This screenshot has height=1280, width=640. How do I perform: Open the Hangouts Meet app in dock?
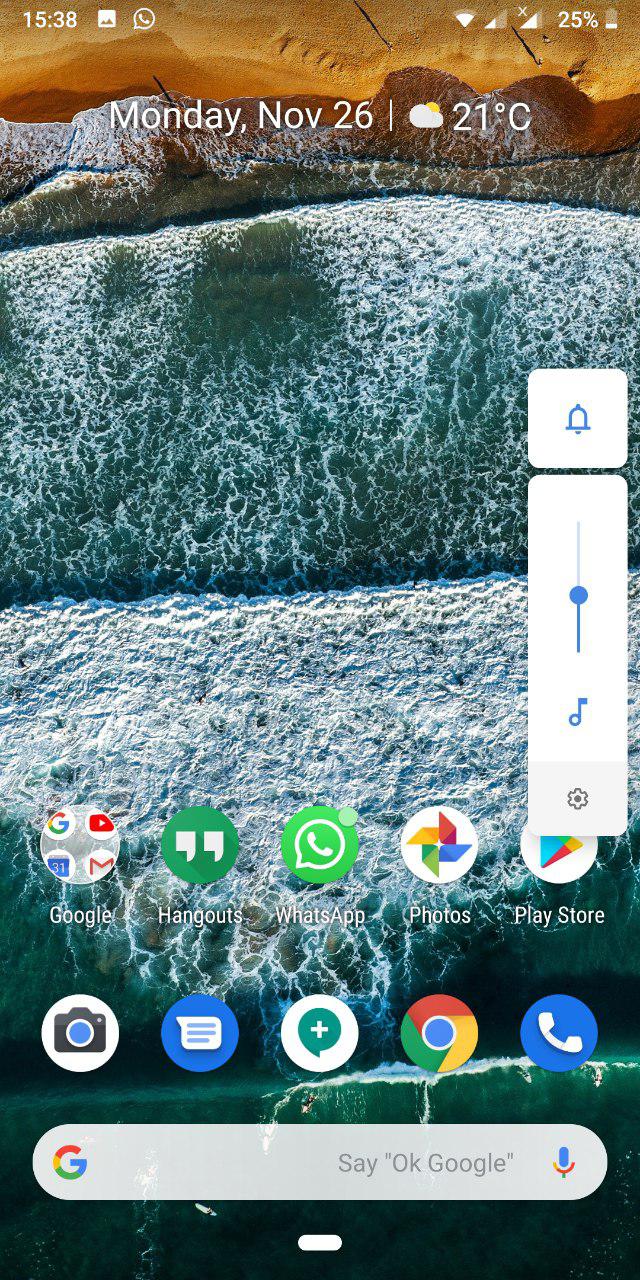pos(320,1033)
